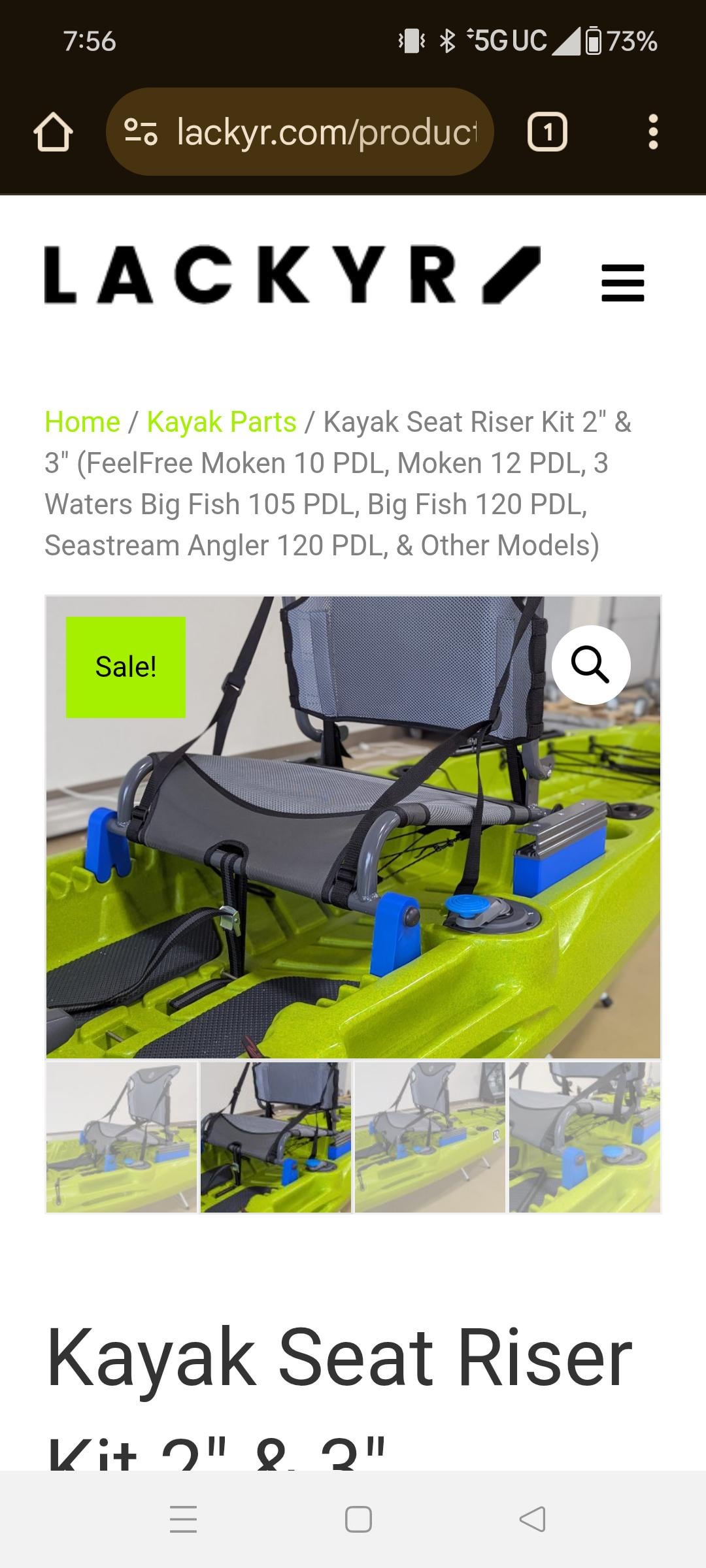706x1568 pixels.
Task: Go back with system back button
Action: point(532,1519)
